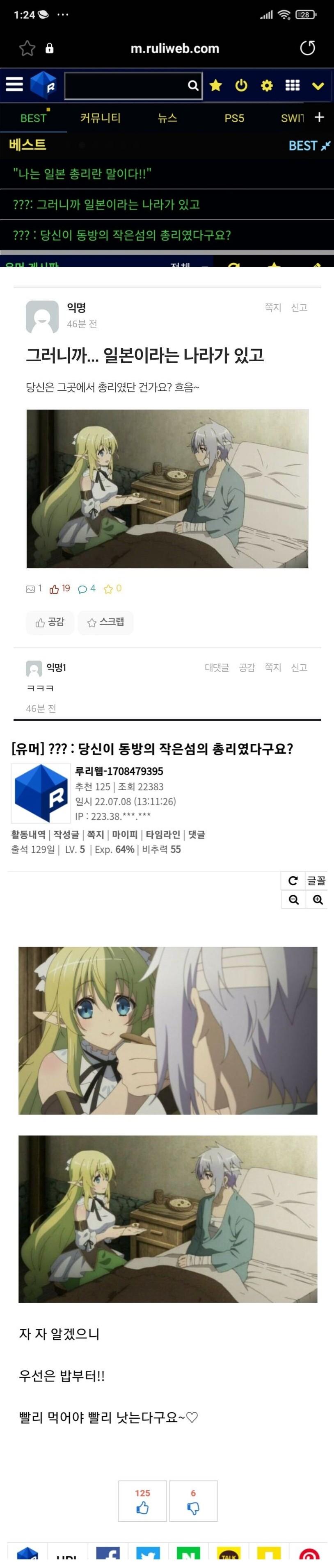334x1568 pixels.
Task: Switch to the 커뮤니티 tab
Action: click(100, 118)
